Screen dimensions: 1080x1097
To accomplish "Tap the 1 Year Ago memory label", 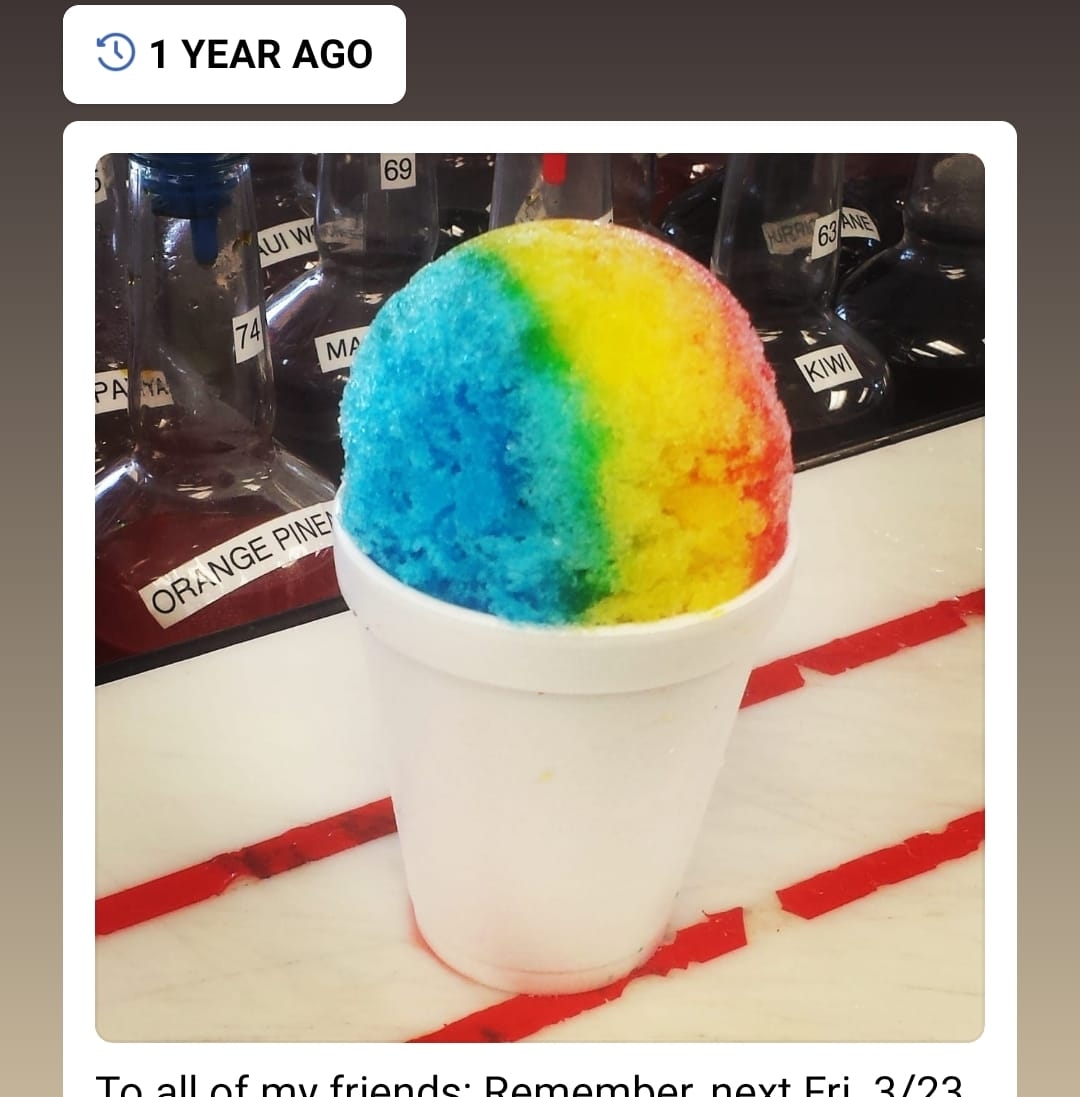I will coord(235,54).
